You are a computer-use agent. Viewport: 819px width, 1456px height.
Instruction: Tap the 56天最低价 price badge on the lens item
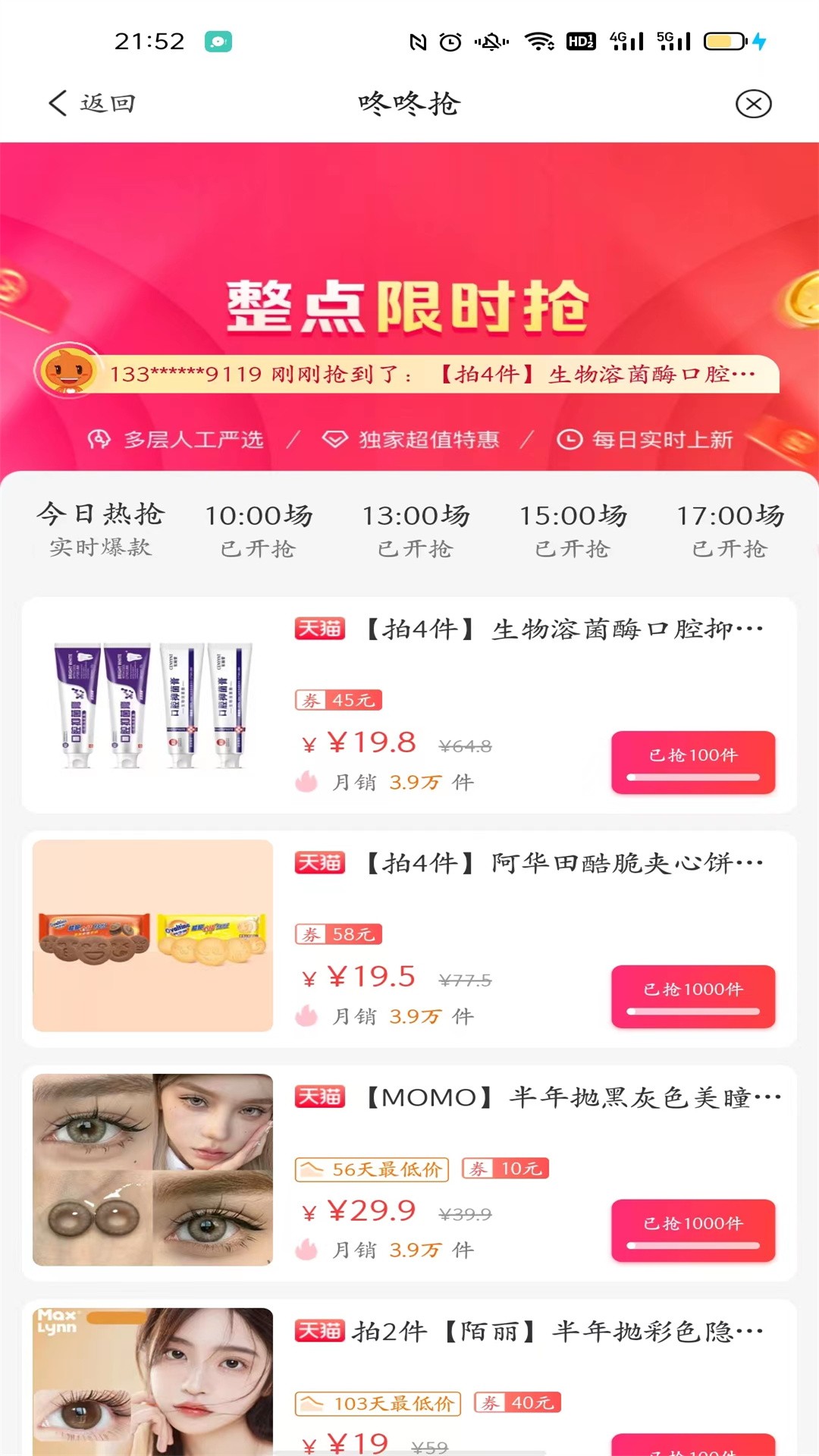[x=371, y=1169]
